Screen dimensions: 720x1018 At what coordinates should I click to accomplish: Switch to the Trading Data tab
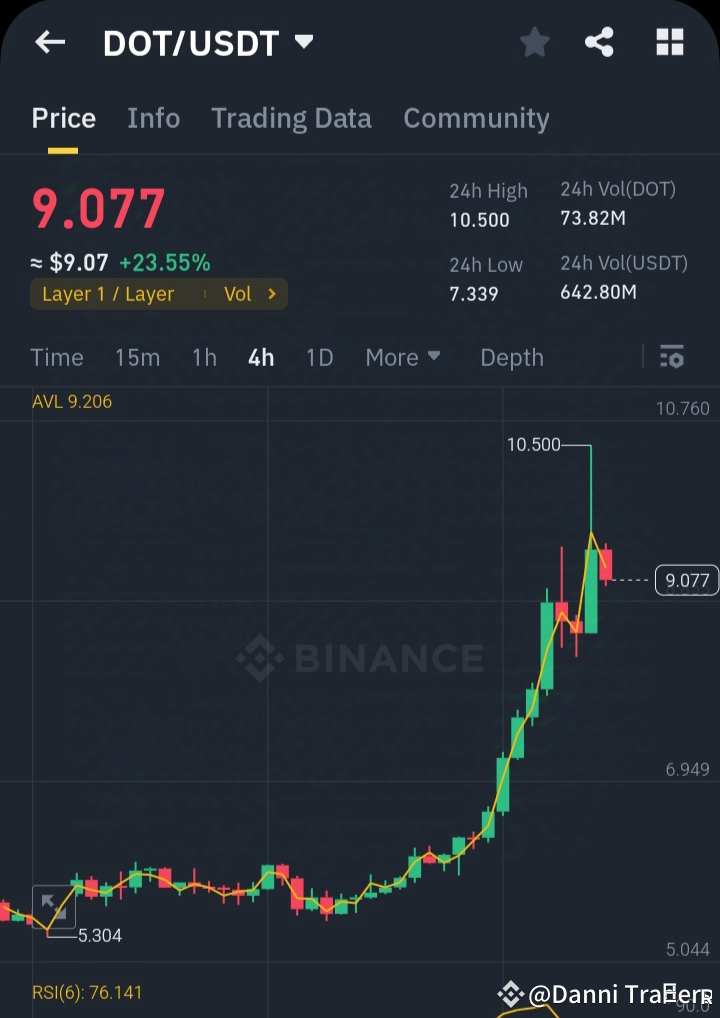291,118
